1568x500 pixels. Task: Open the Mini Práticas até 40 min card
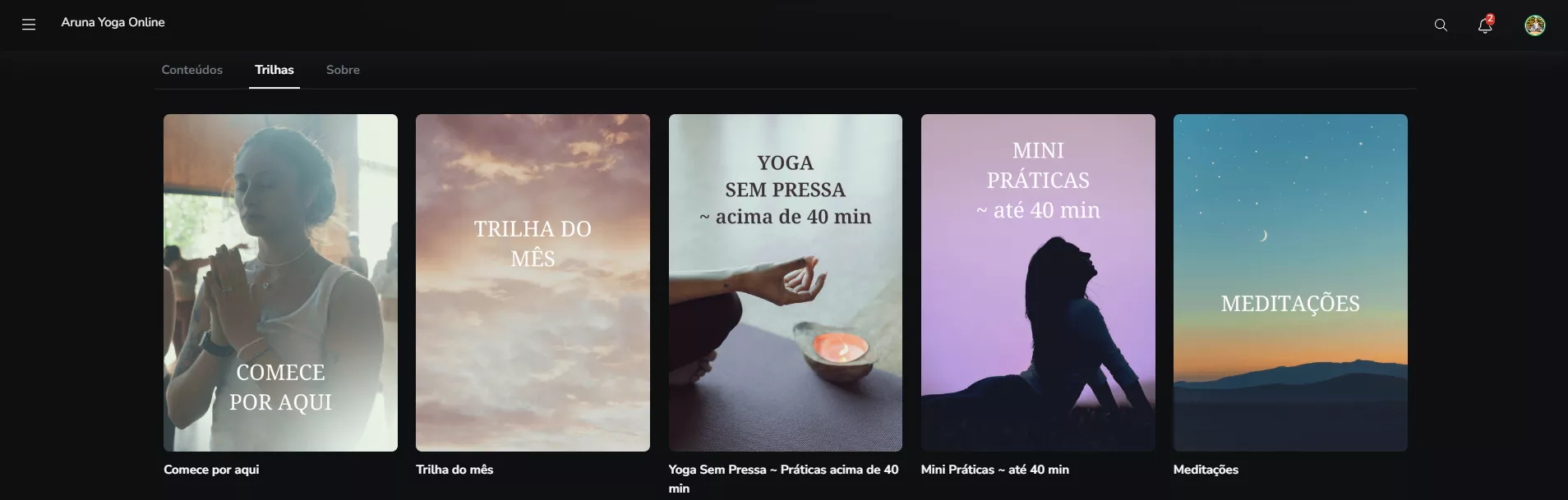[x=1038, y=282]
